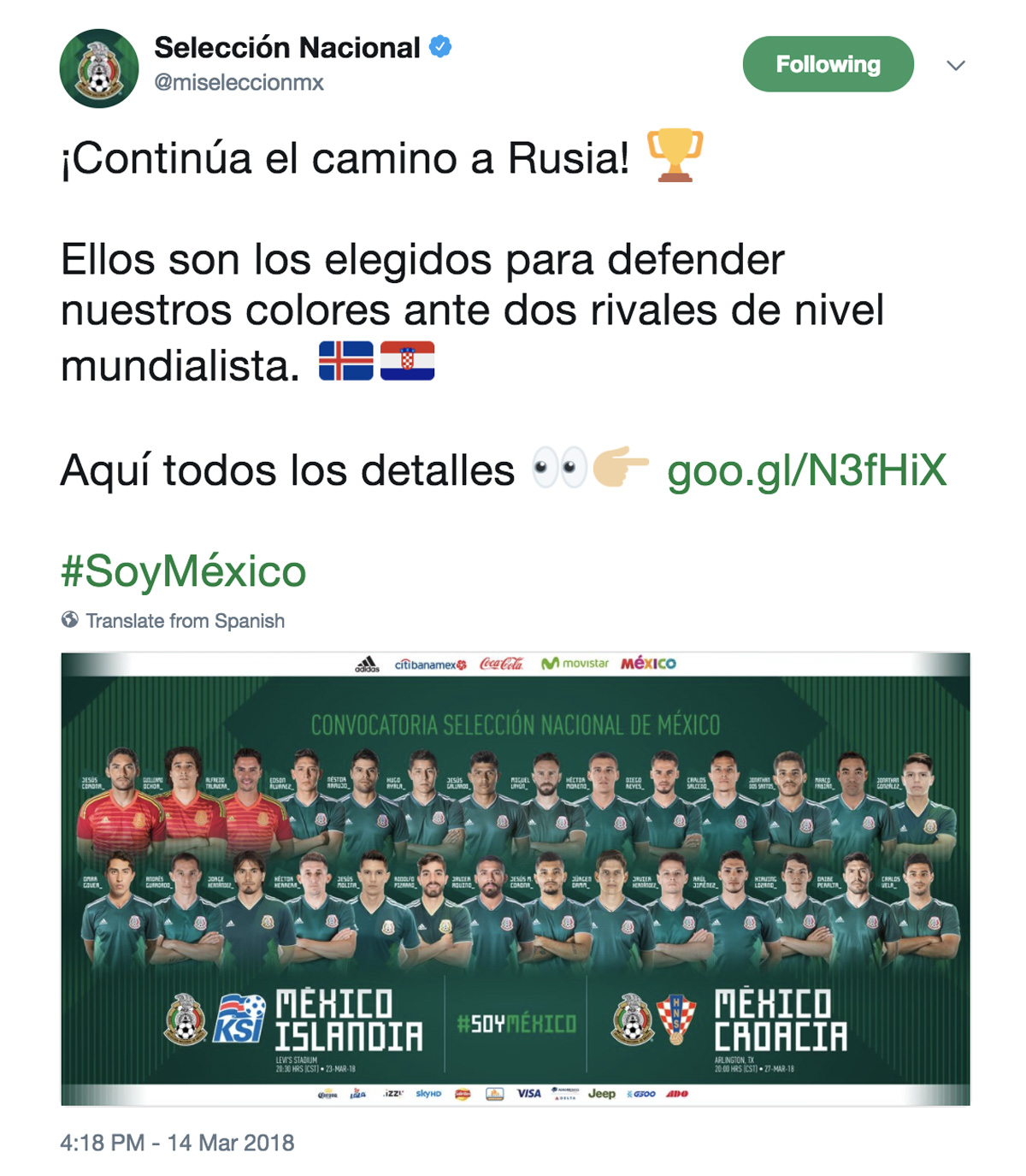Expand the tweet options chevron

coord(956,65)
